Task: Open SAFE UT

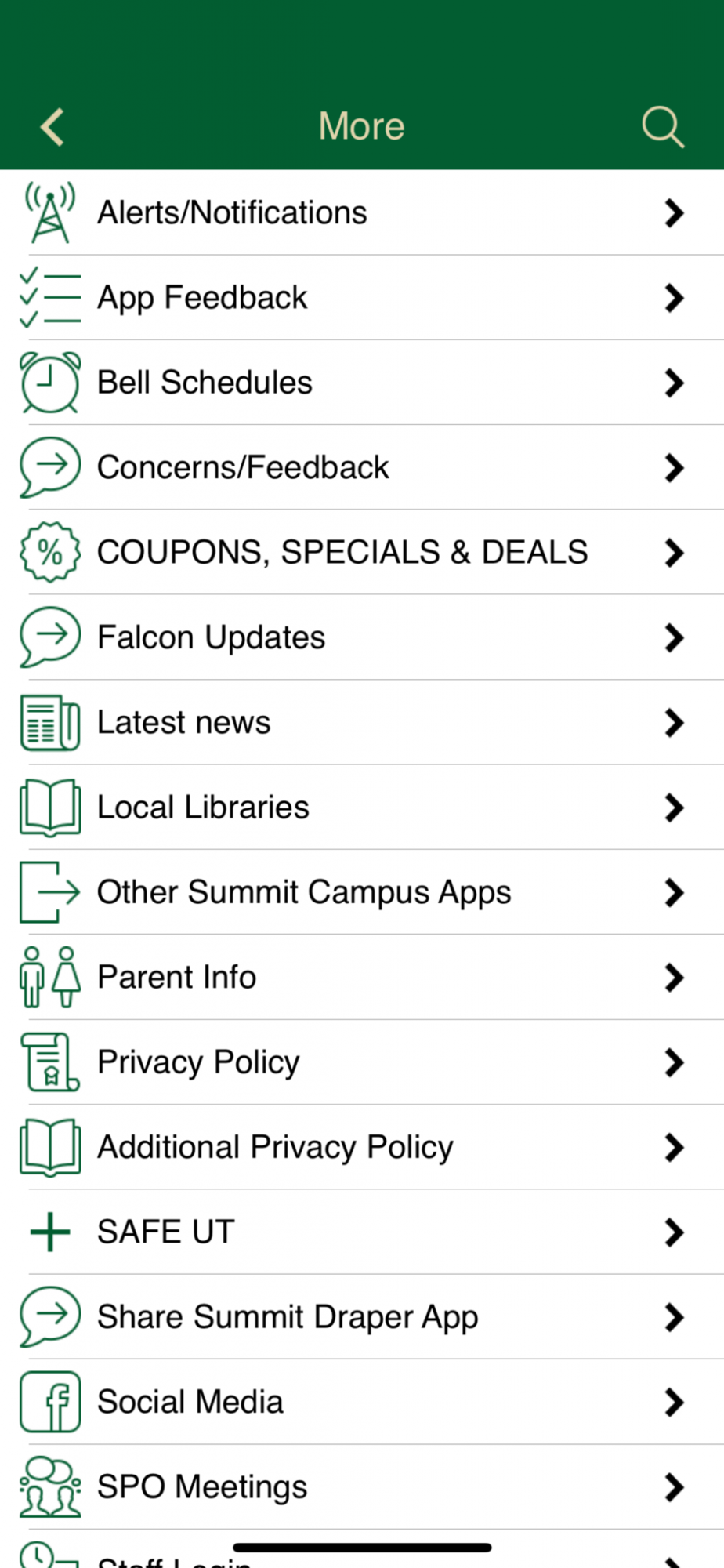Action: (x=362, y=1232)
